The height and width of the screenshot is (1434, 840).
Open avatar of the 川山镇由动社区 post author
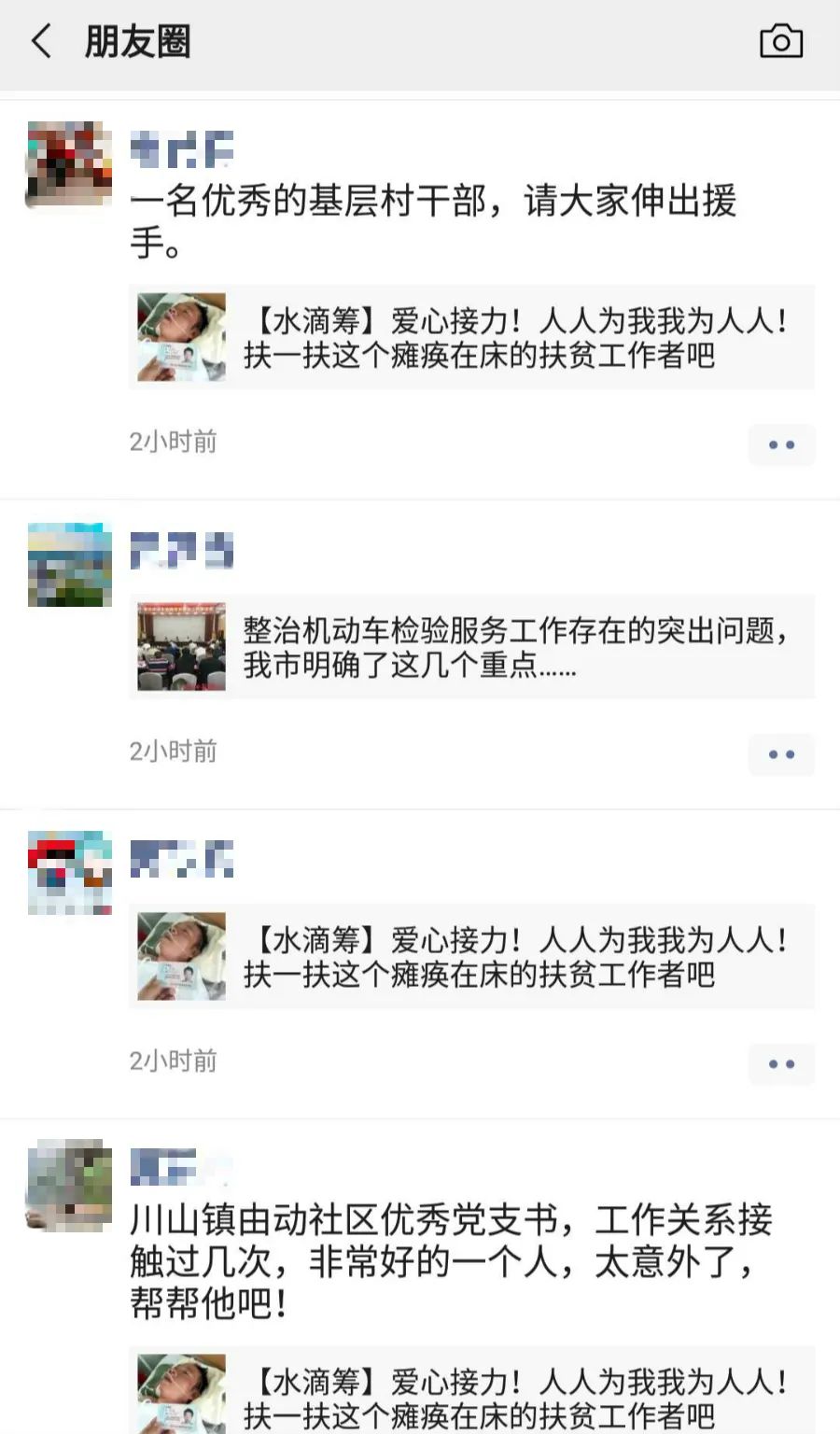[x=69, y=1183]
